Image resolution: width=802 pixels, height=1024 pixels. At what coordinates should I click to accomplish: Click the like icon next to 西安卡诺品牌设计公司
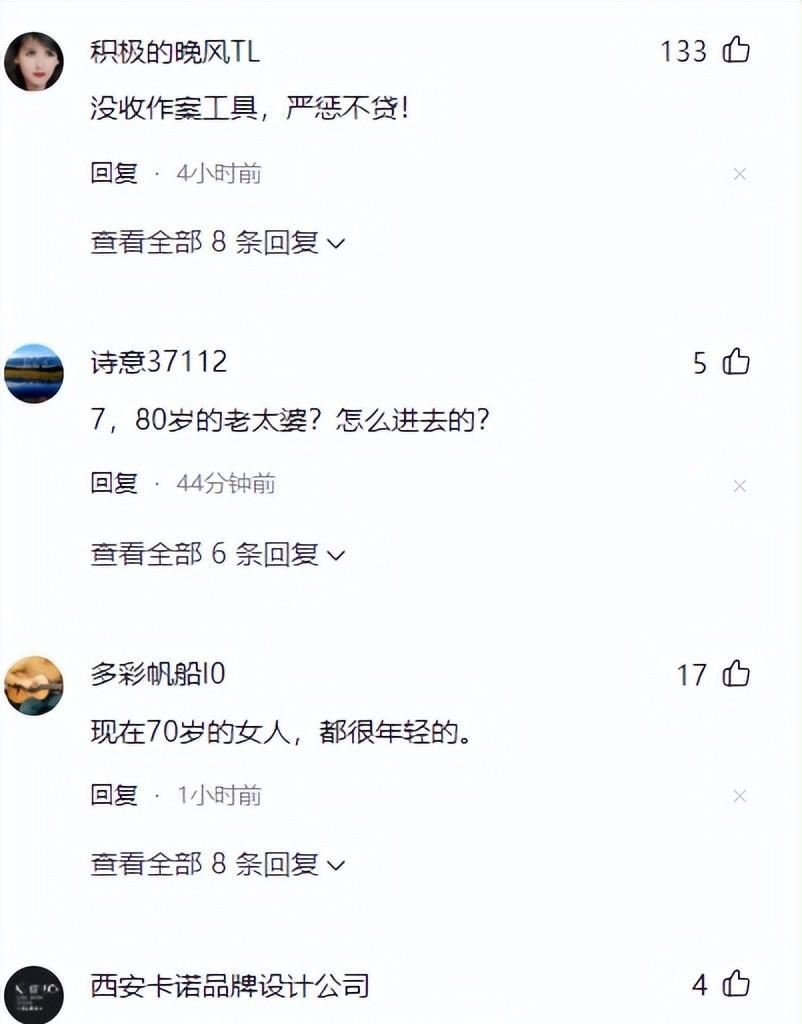737,985
